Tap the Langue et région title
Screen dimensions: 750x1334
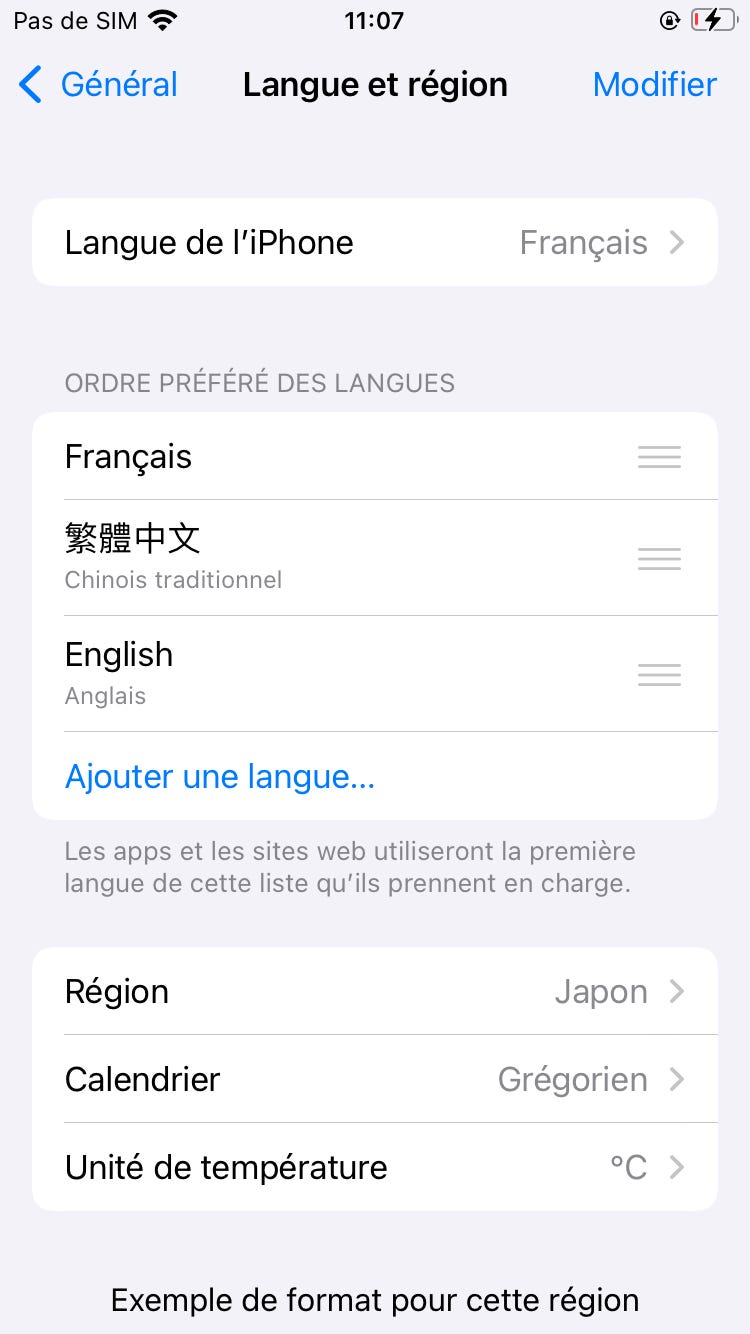[375, 85]
